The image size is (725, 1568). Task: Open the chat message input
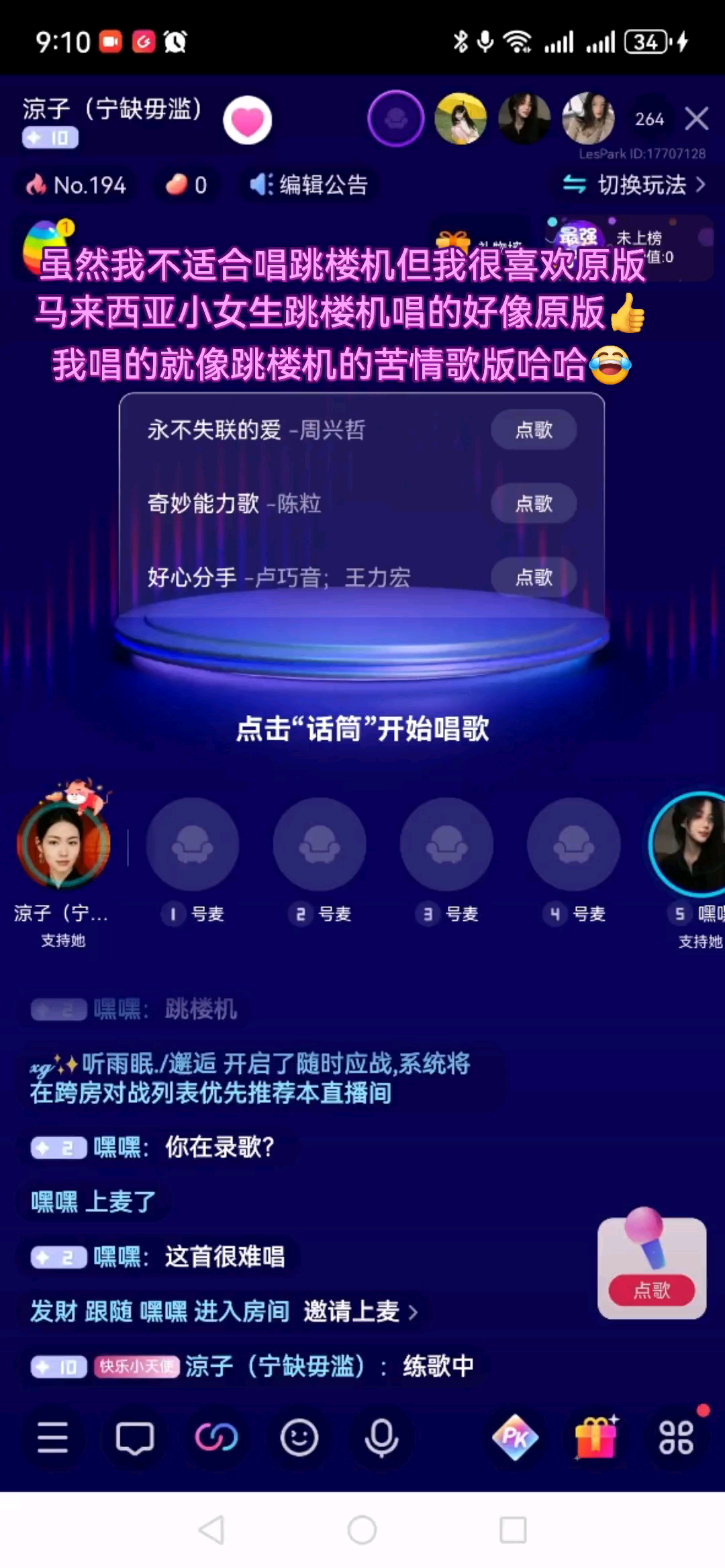coord(135,1437)
